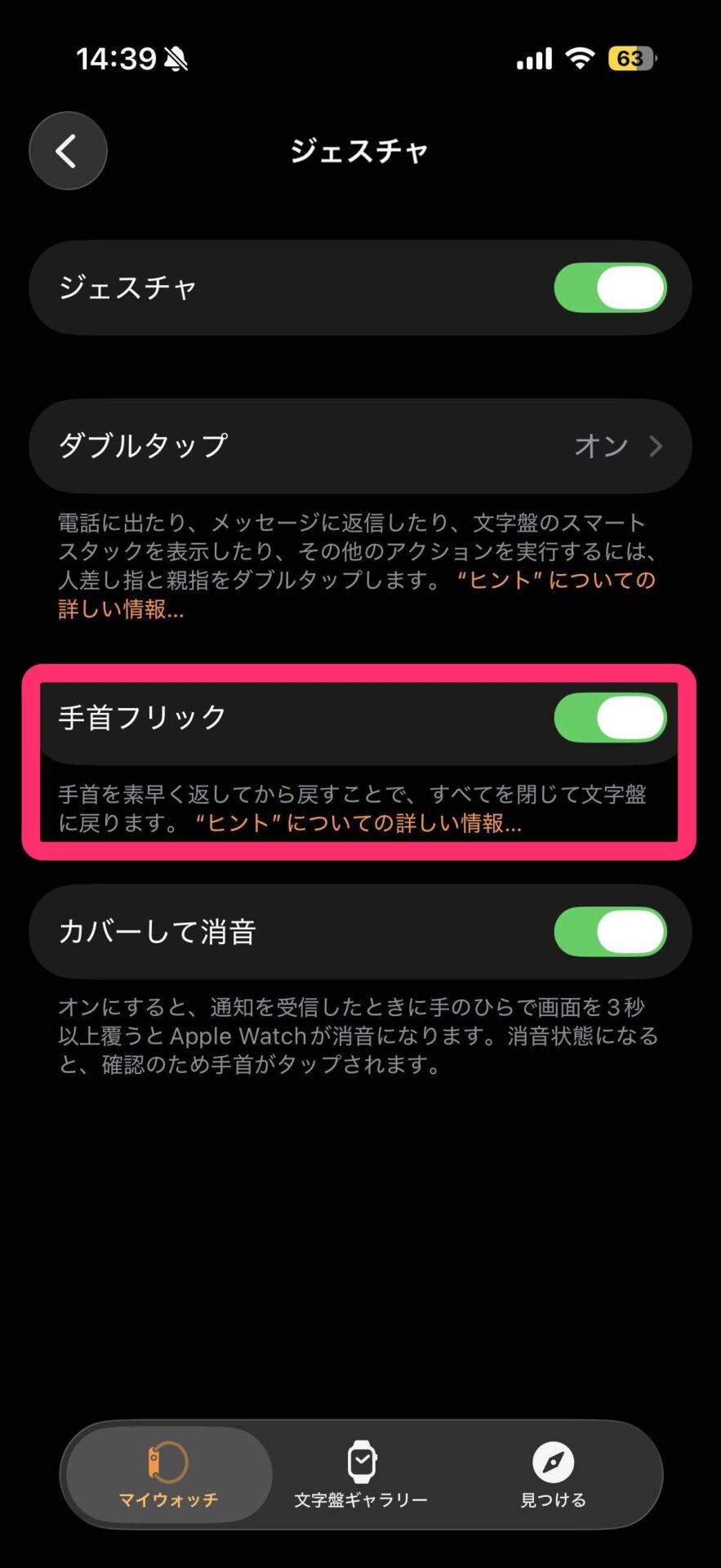Open the ダブルタップ settings row
The width and height of the screenshot is (721, 1568).
click(359, 446)
